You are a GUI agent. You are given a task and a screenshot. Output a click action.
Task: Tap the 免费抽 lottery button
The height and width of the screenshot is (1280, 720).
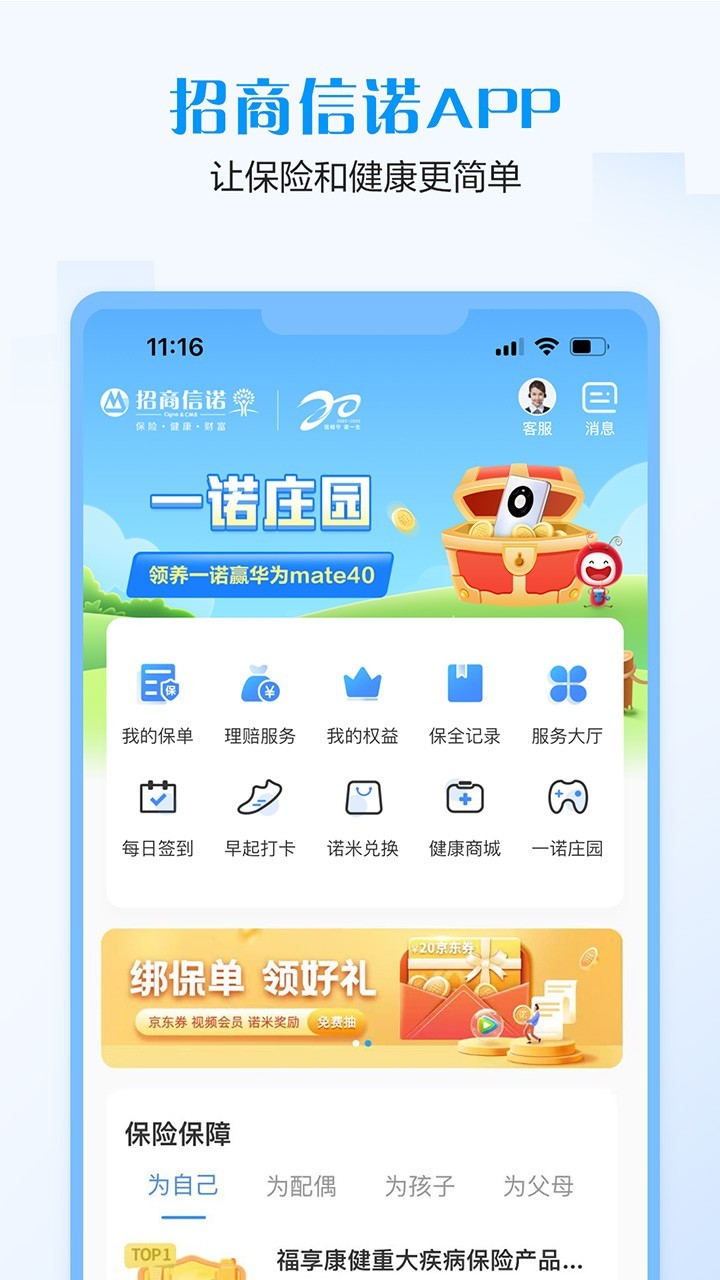click(x=336, y=1022)
